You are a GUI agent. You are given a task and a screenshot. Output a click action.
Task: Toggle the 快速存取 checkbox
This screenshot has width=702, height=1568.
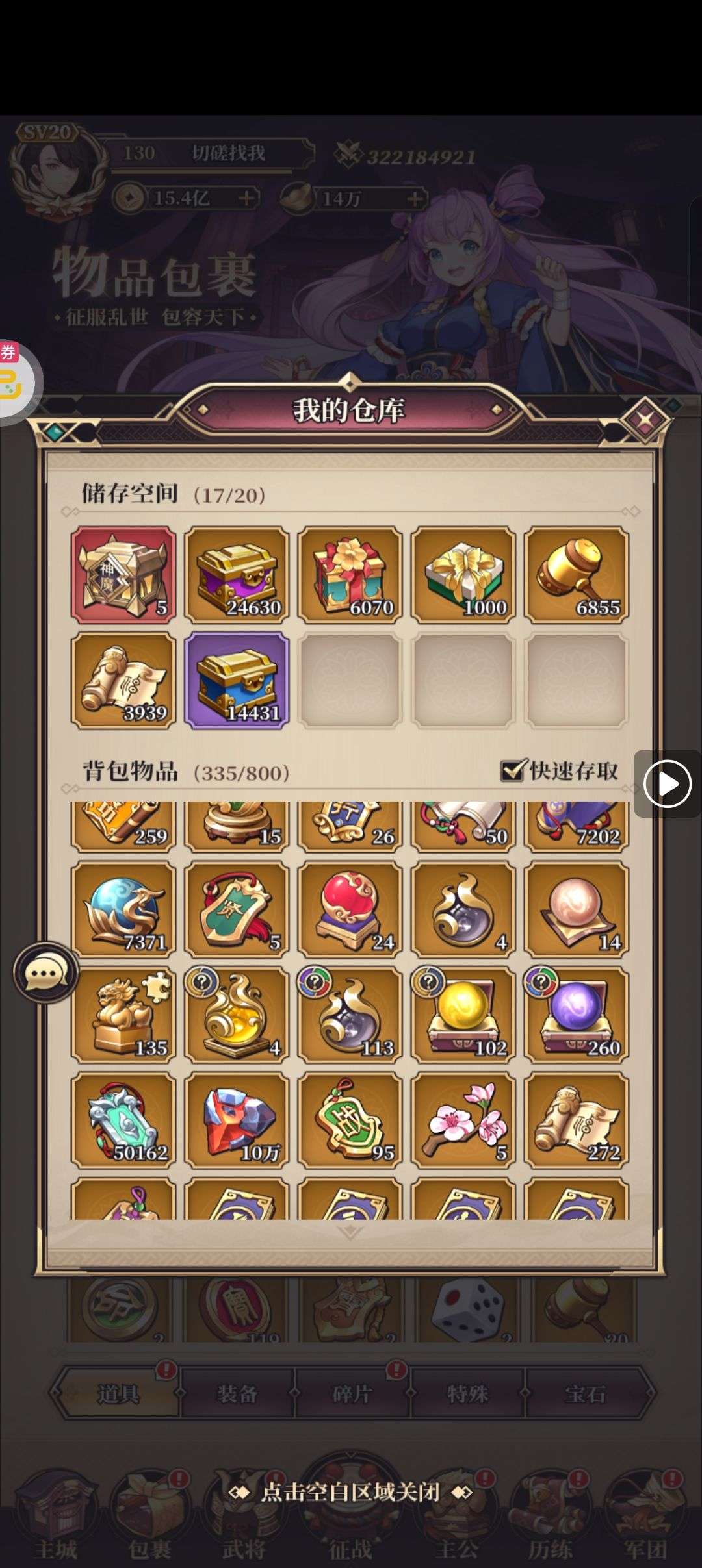(513, 771)
